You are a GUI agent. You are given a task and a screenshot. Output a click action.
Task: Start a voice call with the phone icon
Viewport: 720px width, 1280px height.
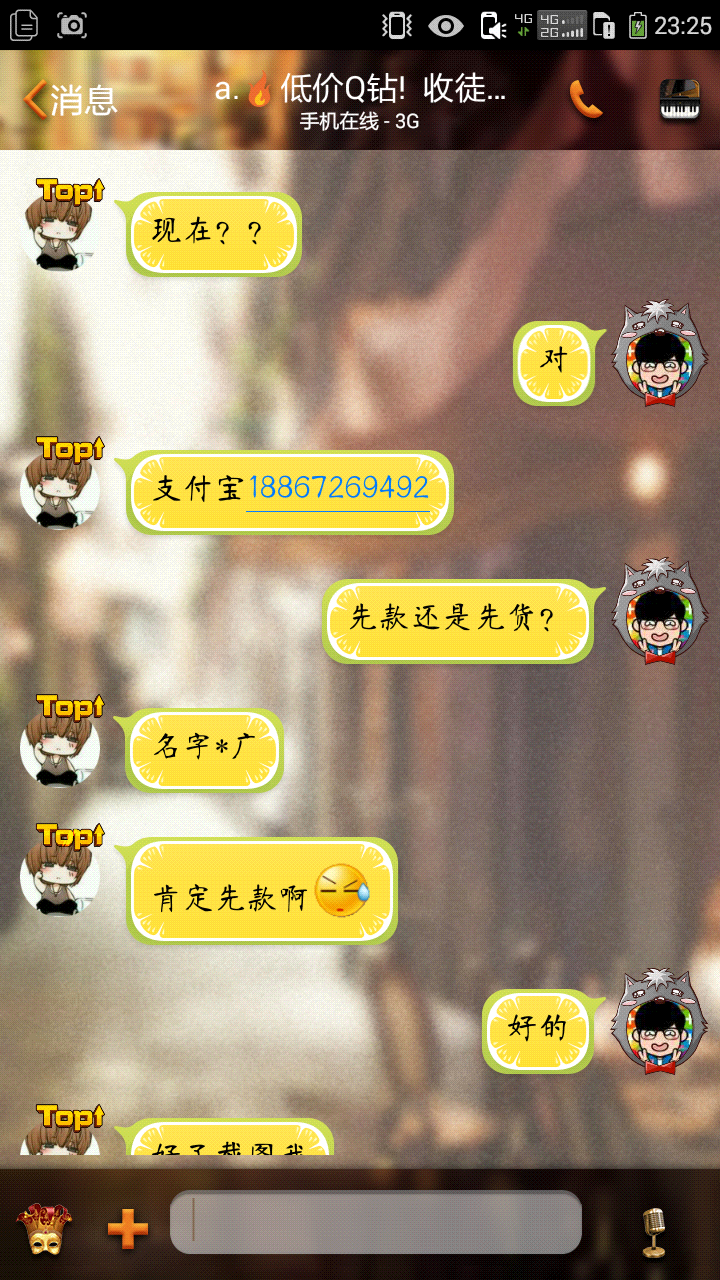click(x=586, y=99)
